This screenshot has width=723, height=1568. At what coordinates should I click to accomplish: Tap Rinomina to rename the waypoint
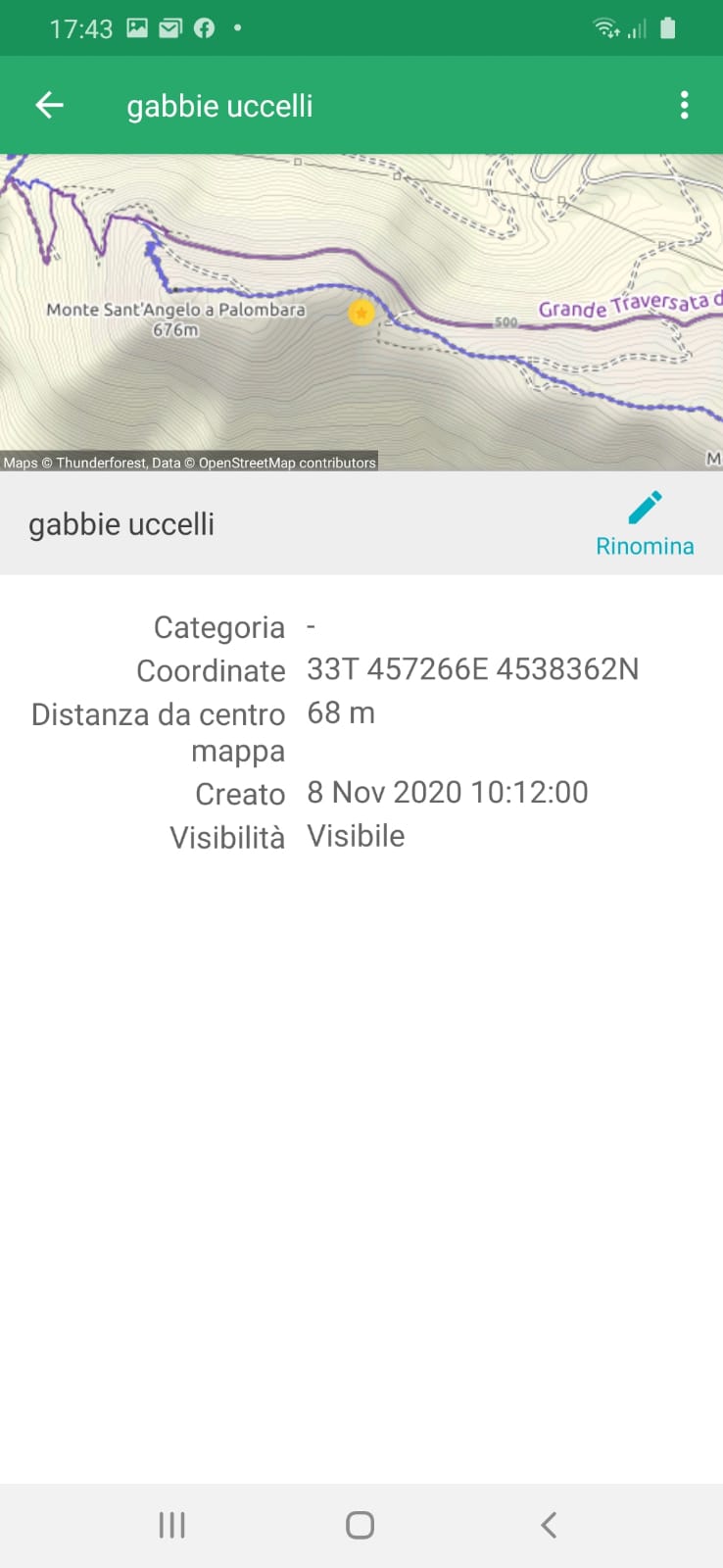click(x=645, y=525)
